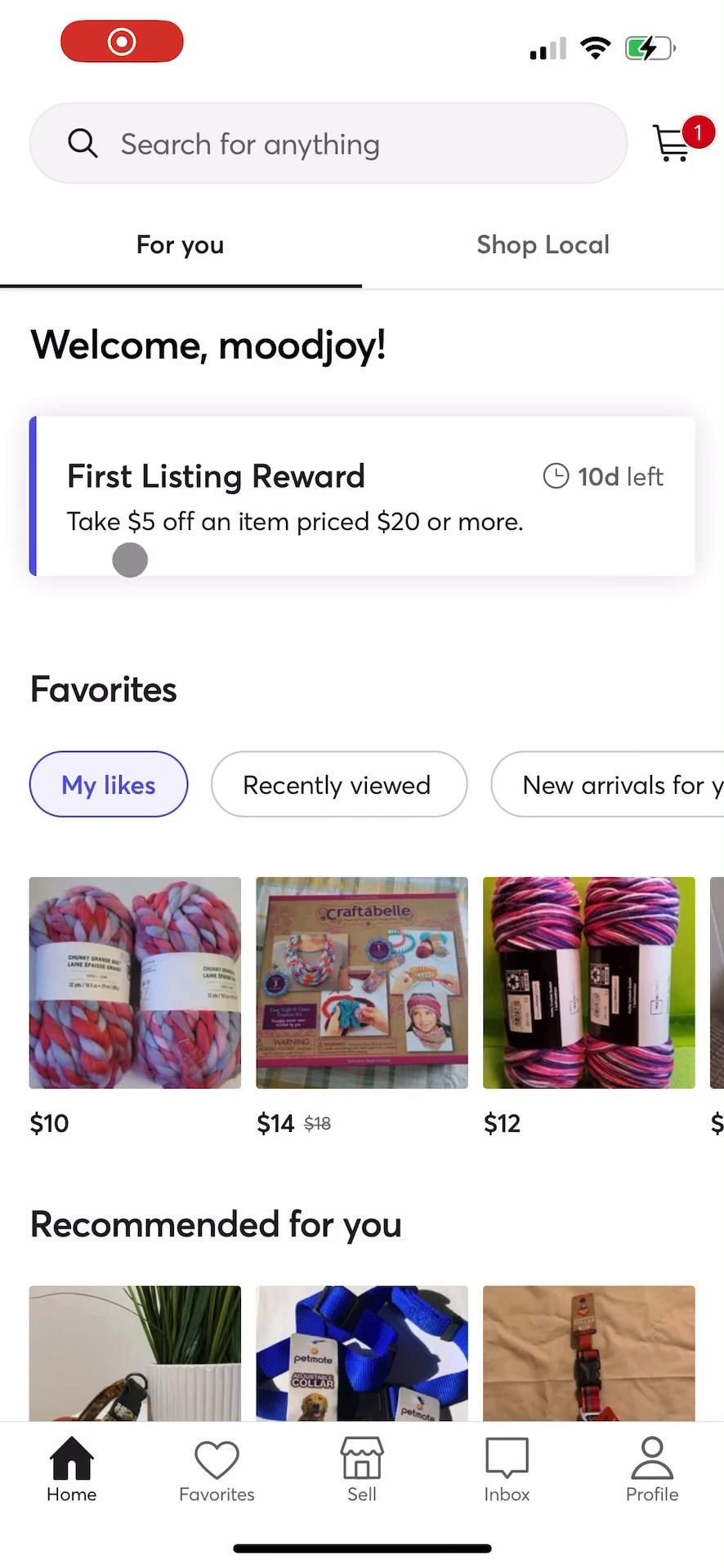Open the Inbox tab
Image resolution: width=724 pixels, height=1568 pixels.
tap(507, 1470)
